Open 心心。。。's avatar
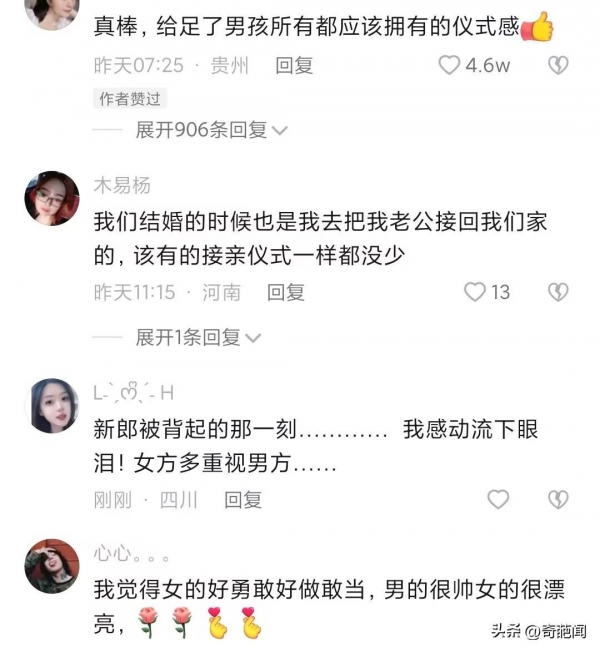 [x=51, y=566]
